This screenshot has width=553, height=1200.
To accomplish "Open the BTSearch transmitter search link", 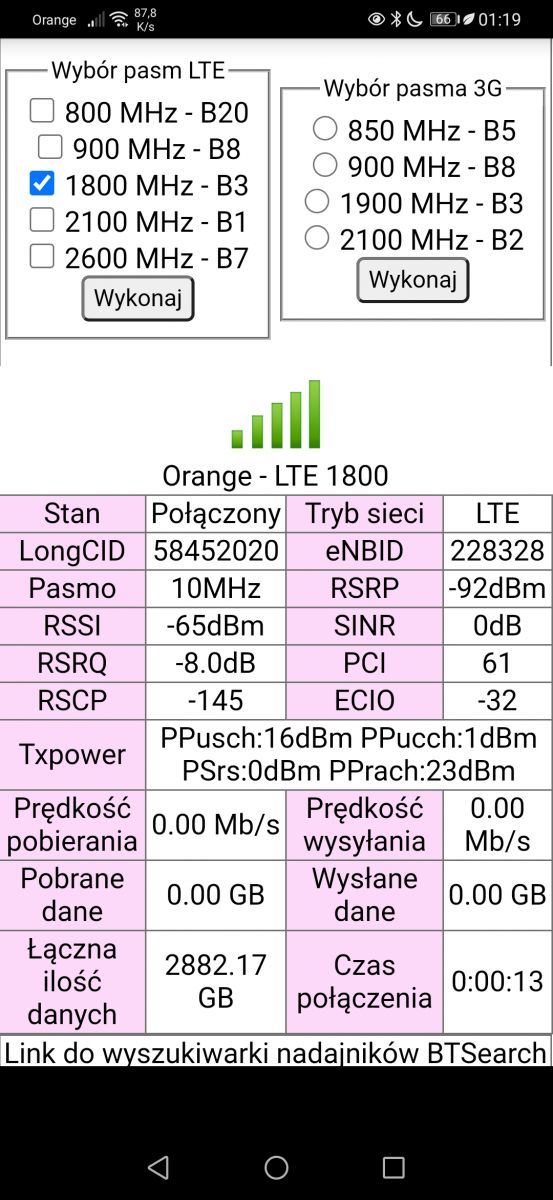I will pos(276,1052).
